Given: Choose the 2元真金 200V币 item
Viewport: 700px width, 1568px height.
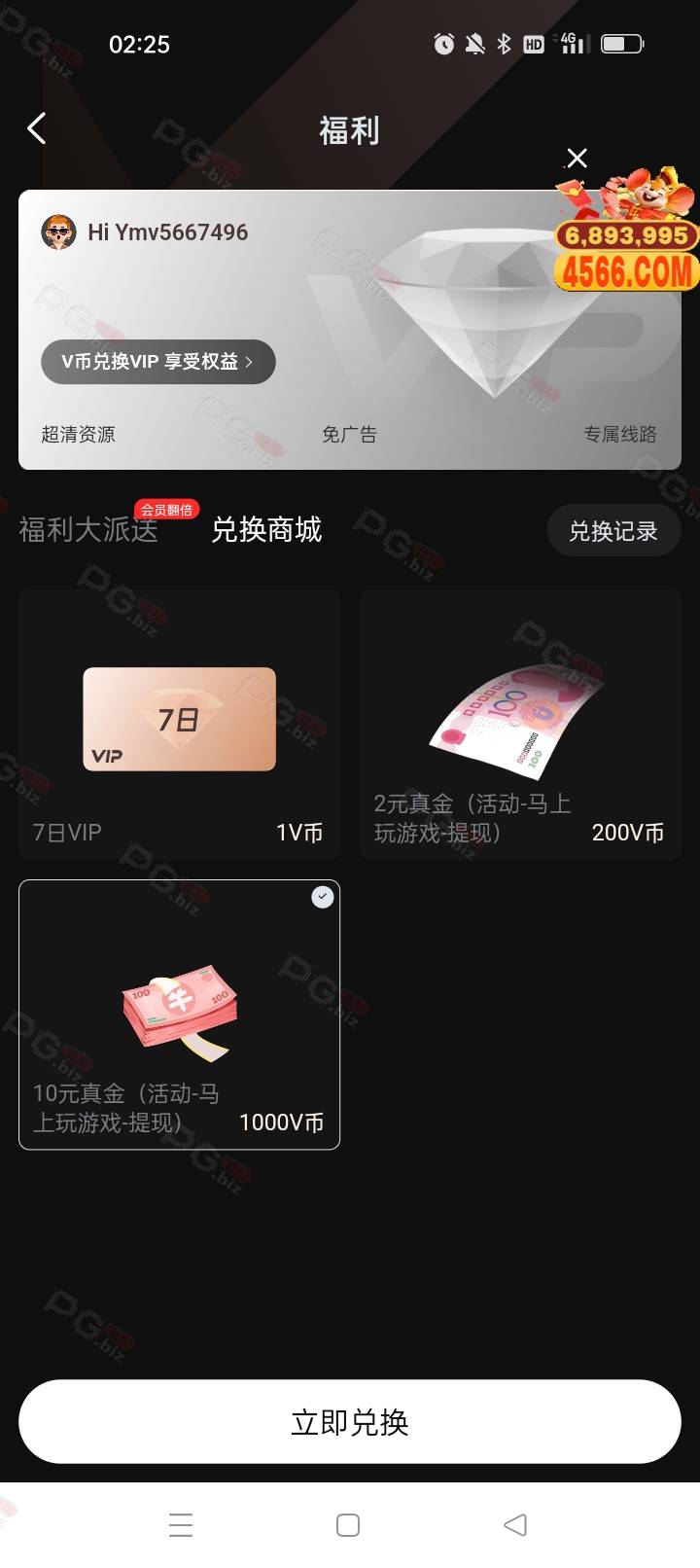Looking at the screenshot, I should click(x=520, y=725).
